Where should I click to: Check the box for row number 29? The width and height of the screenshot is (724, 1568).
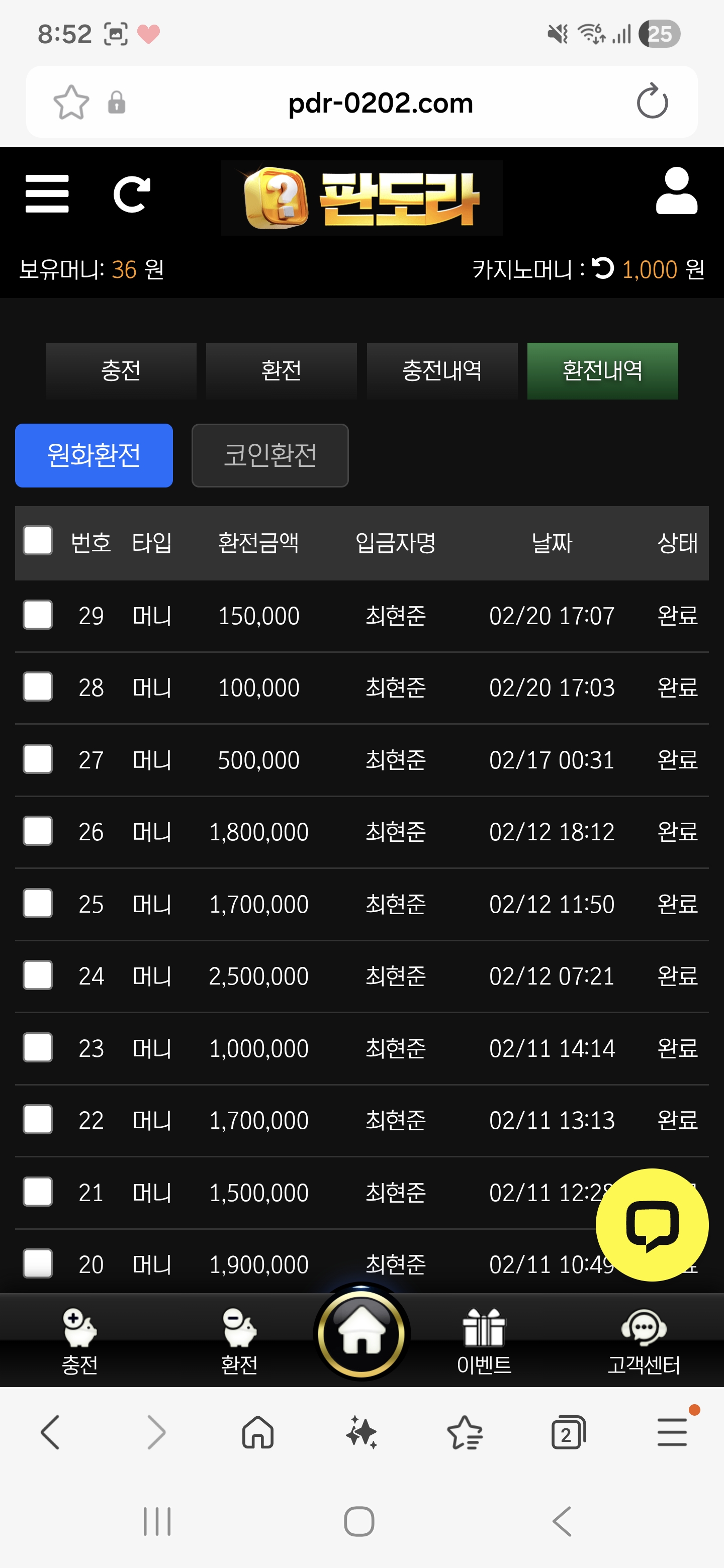pos(38,615)
